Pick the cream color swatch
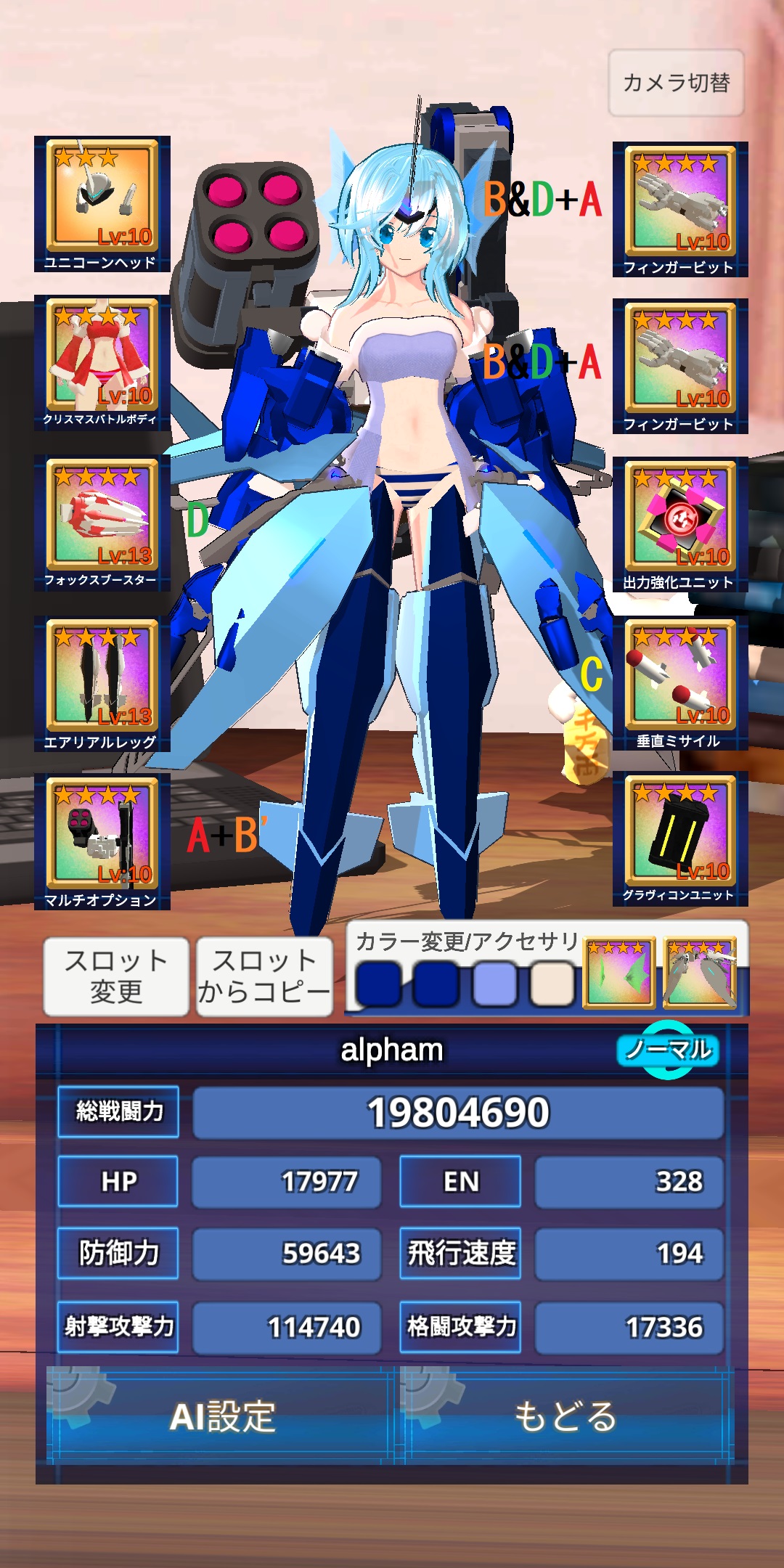 click(552, 984)
